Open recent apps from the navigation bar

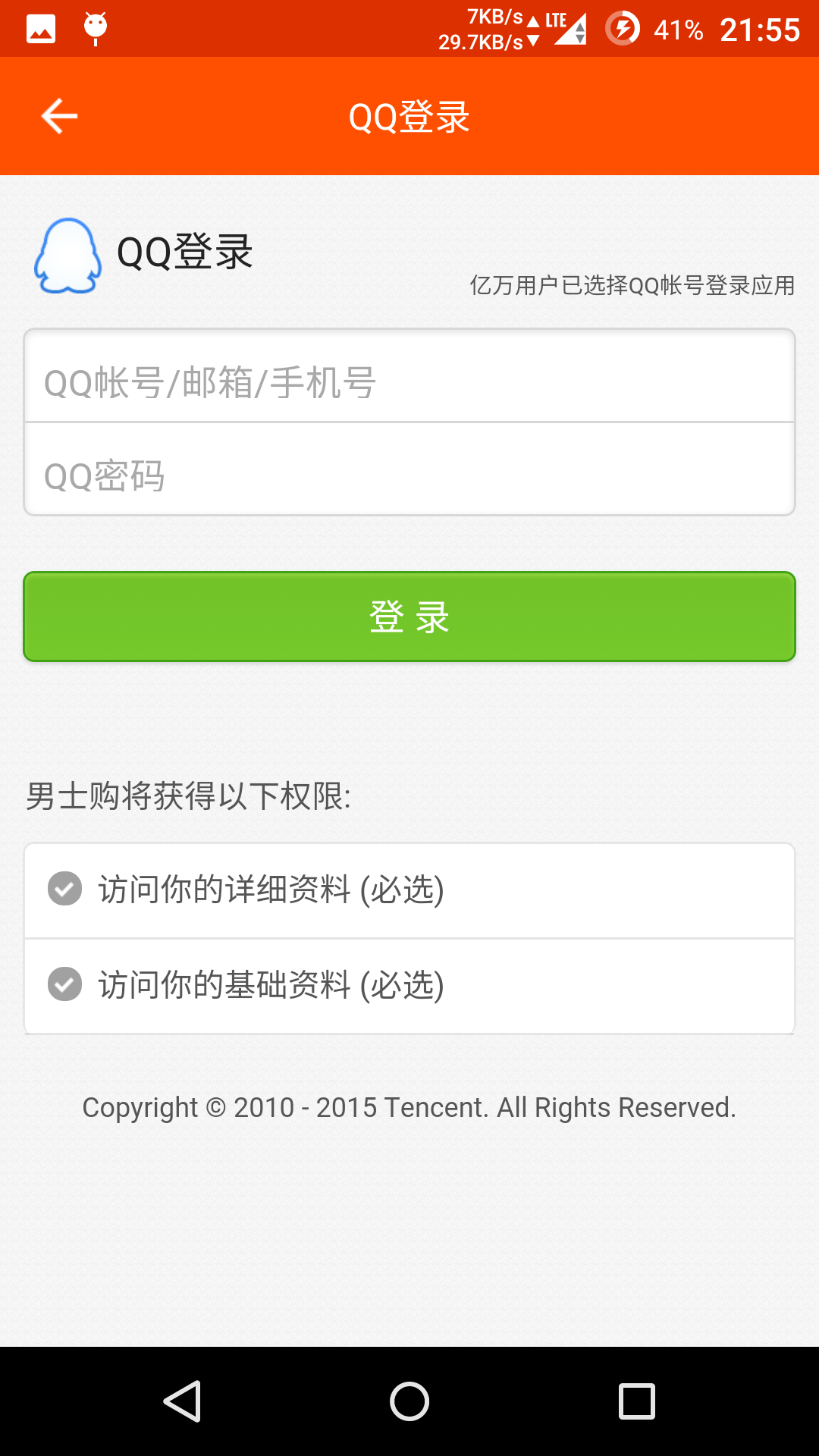click(637, 1401)
